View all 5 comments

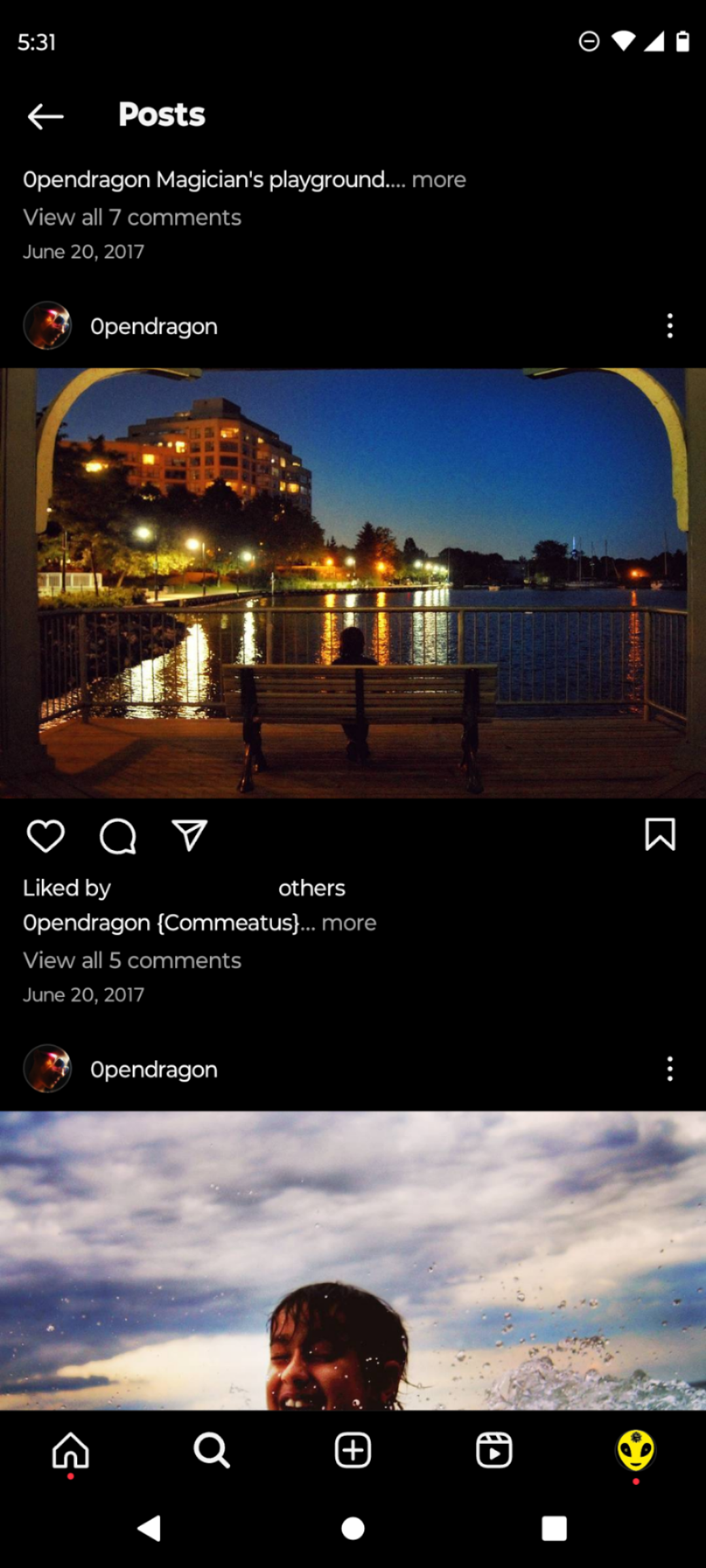132,960
